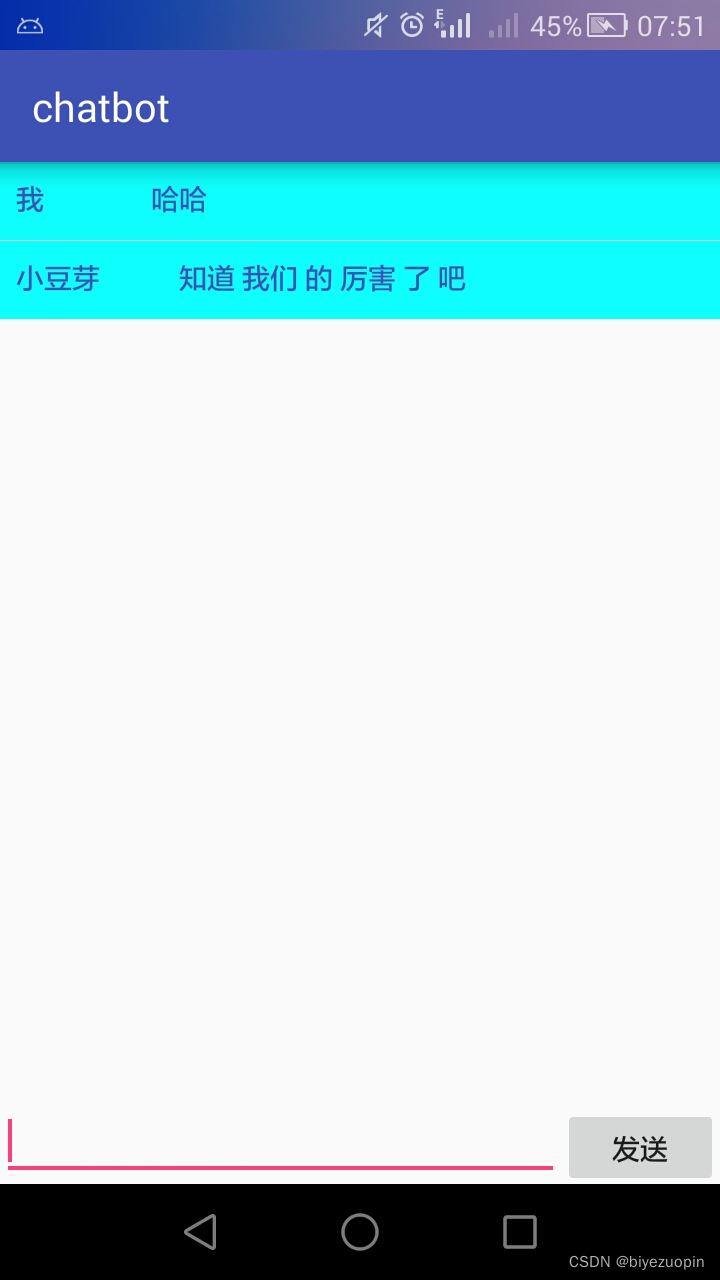Select the 小豆芽 reply message row
This screenshot has height=1280, width=720.
point(360,279)
